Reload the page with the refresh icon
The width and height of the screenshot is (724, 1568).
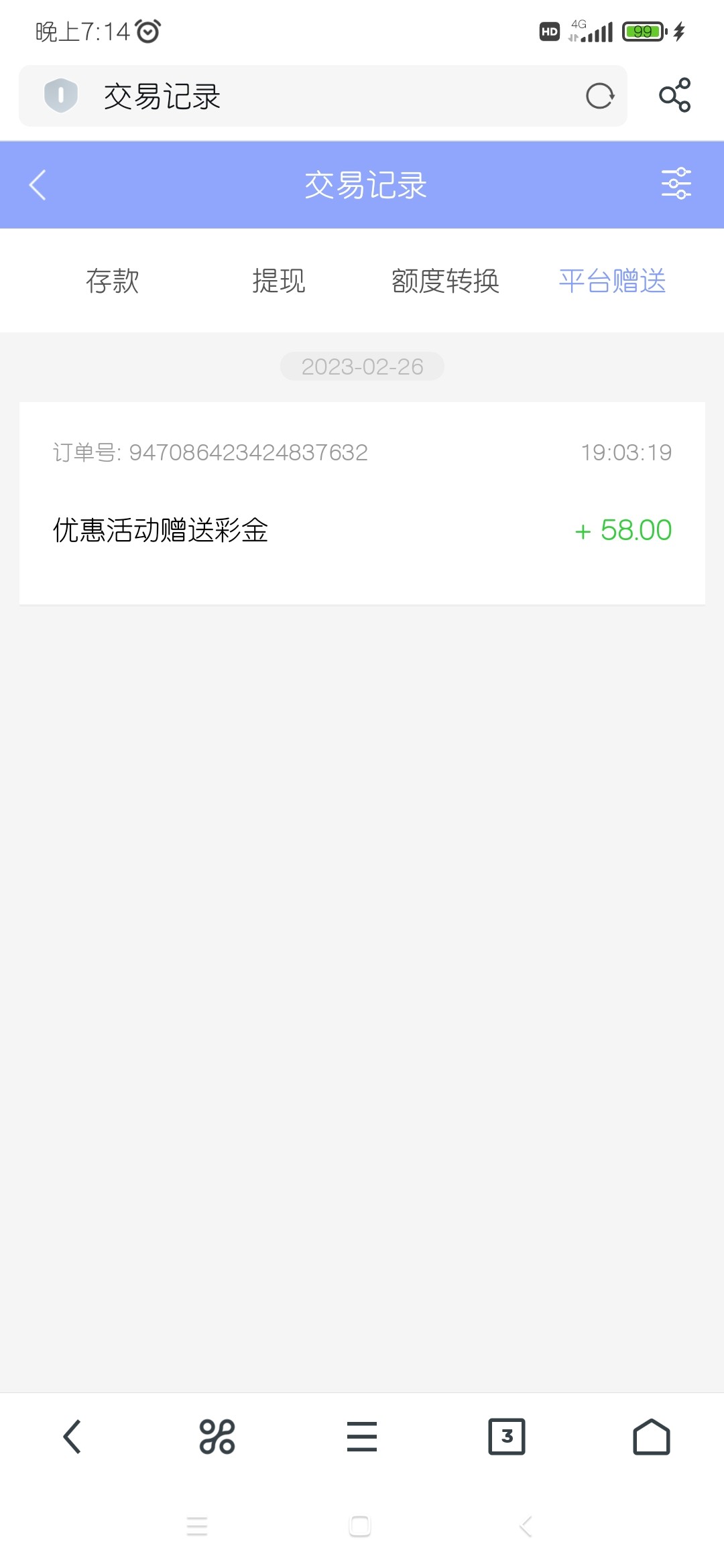pos(599,96)
